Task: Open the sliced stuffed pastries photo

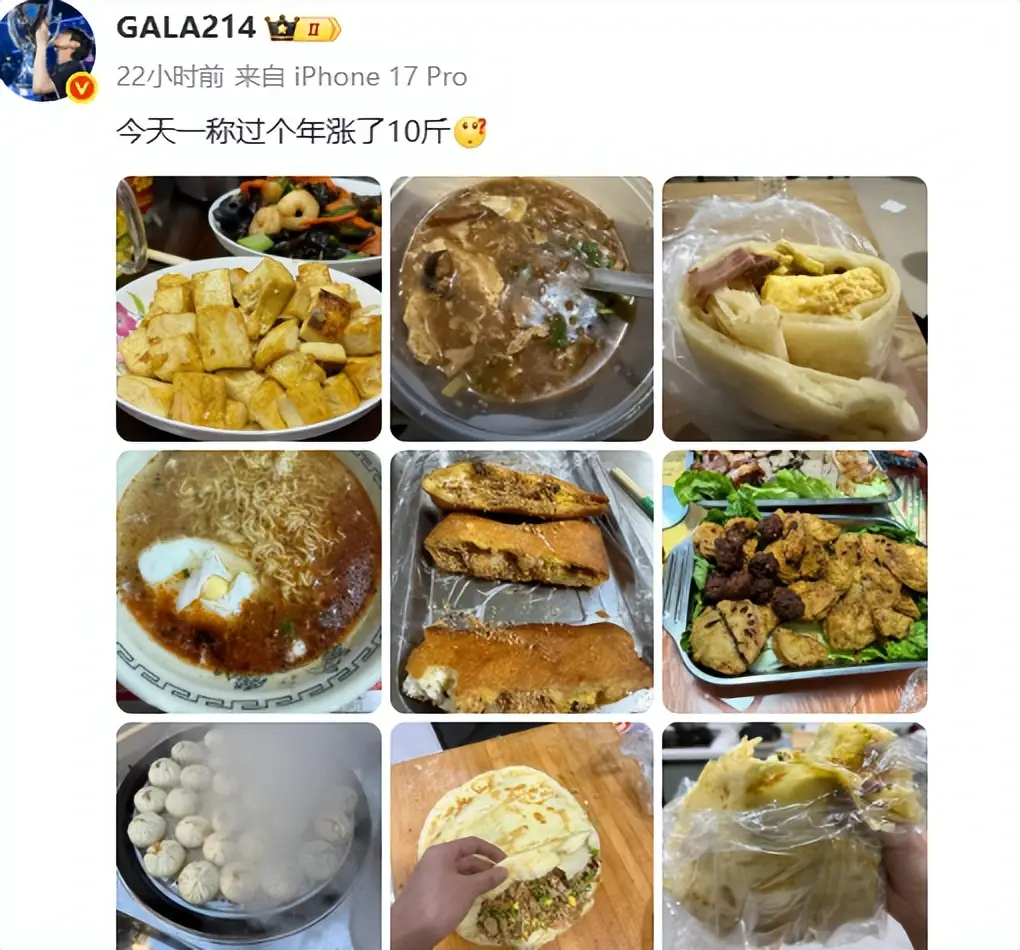Action: (521, 581)
